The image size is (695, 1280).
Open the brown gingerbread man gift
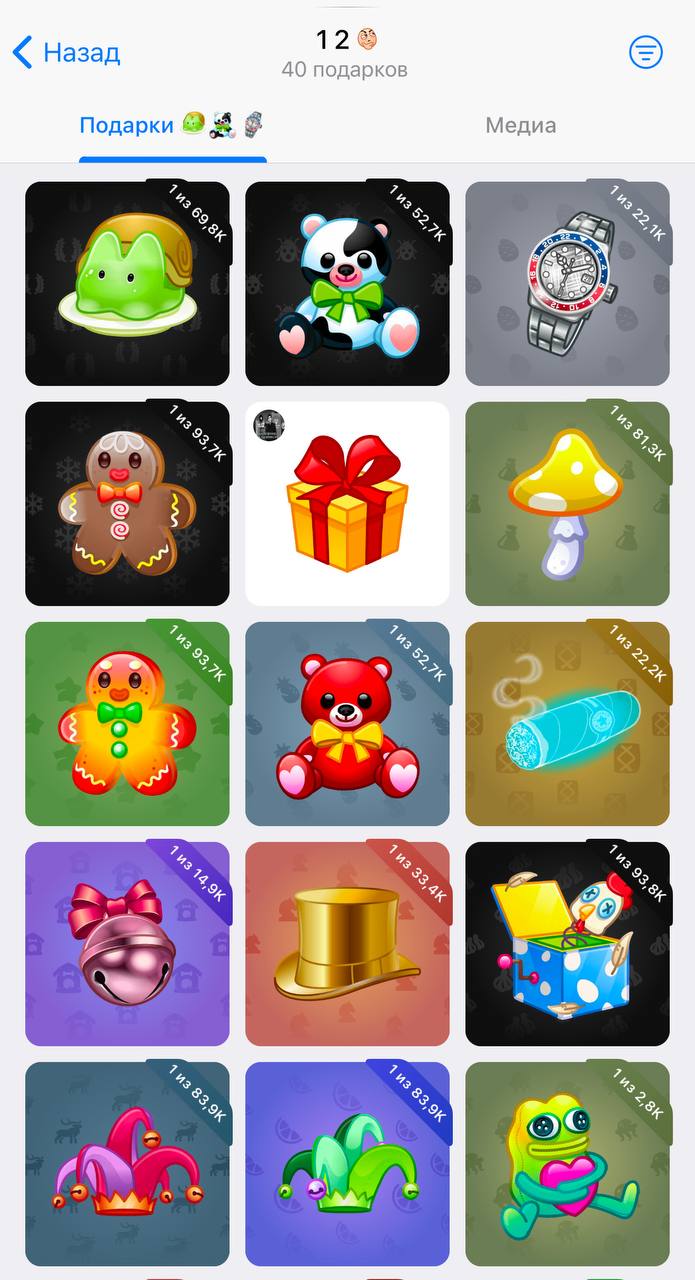pyautogui.click(x=127, y=504)
